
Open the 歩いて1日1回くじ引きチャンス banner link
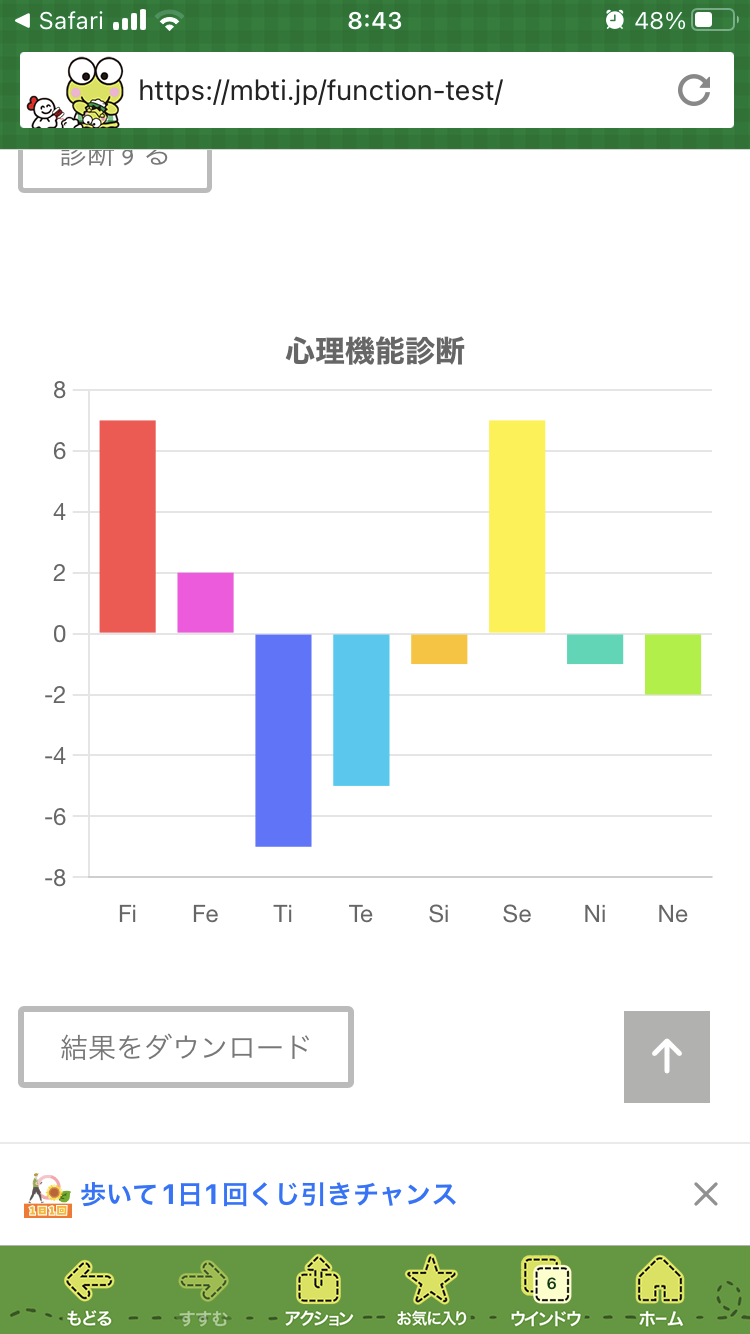click(268, 1194)
